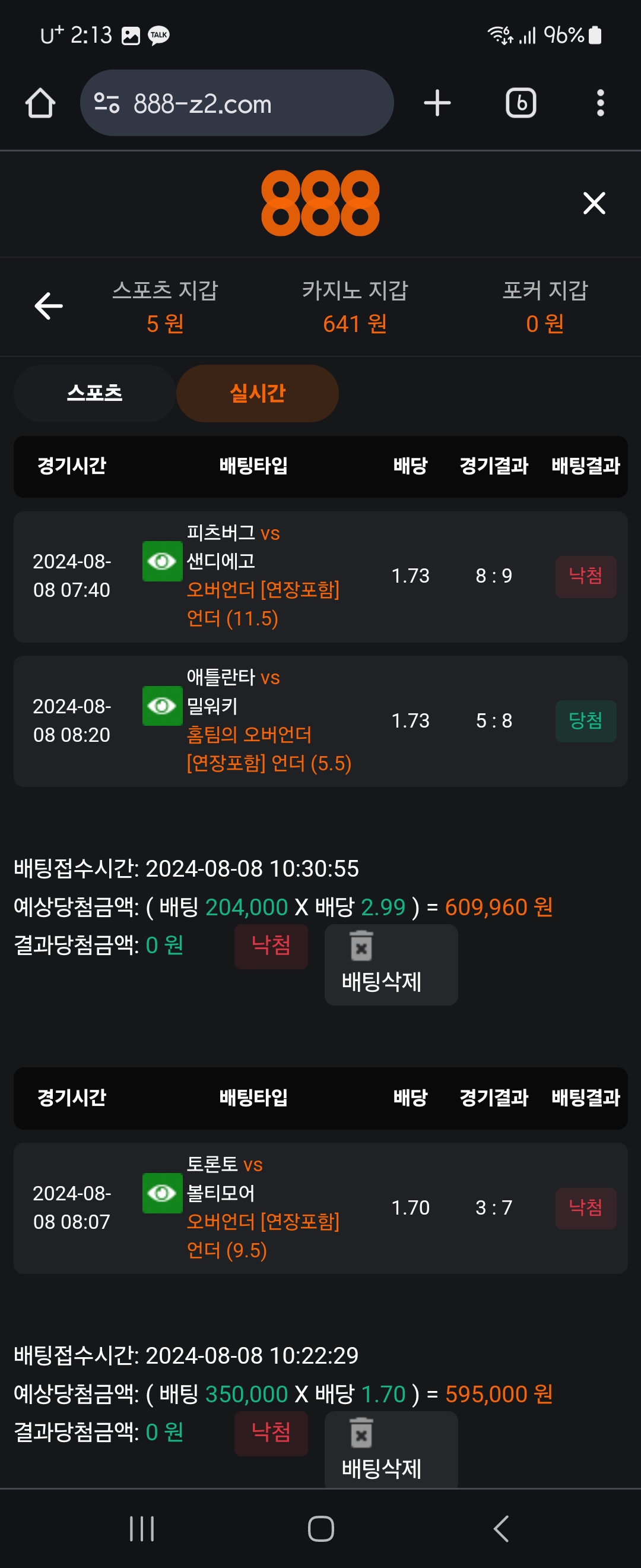Switch to the 스포츠 tab
Screen dimensions: 641x1568
pyautogui.click(x=95, y=393)
